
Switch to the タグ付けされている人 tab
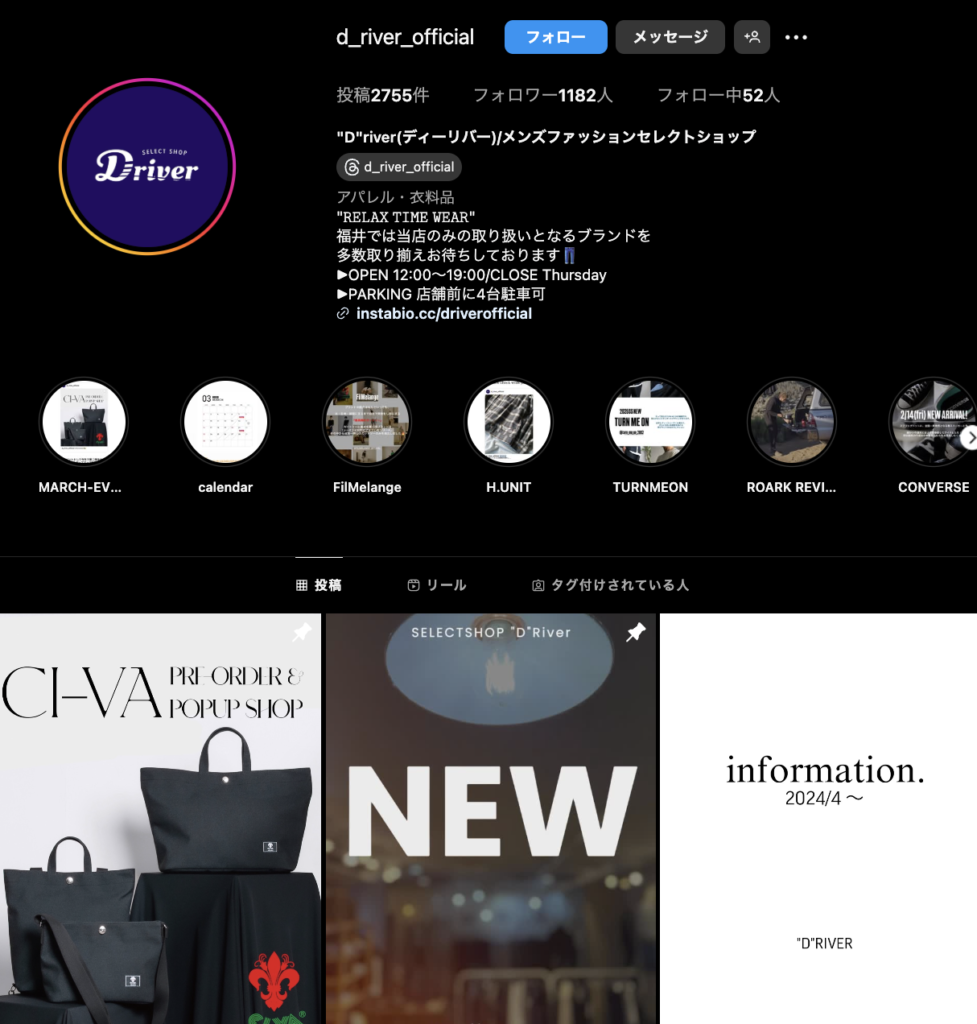coord(610,585)
